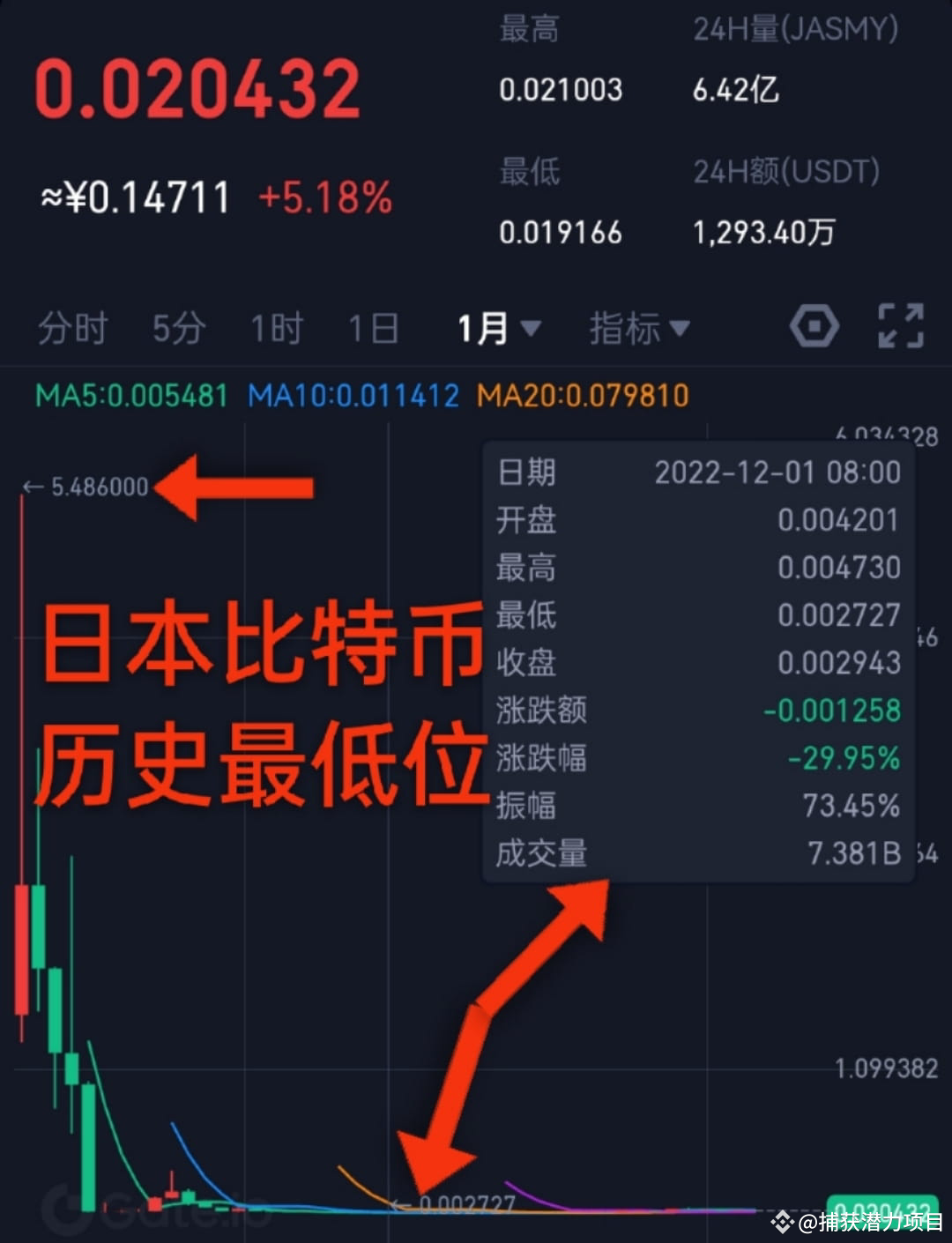Select the 最高 price value 0.021003
This screenshot has height=1243, width=952.
coord(561,89)
